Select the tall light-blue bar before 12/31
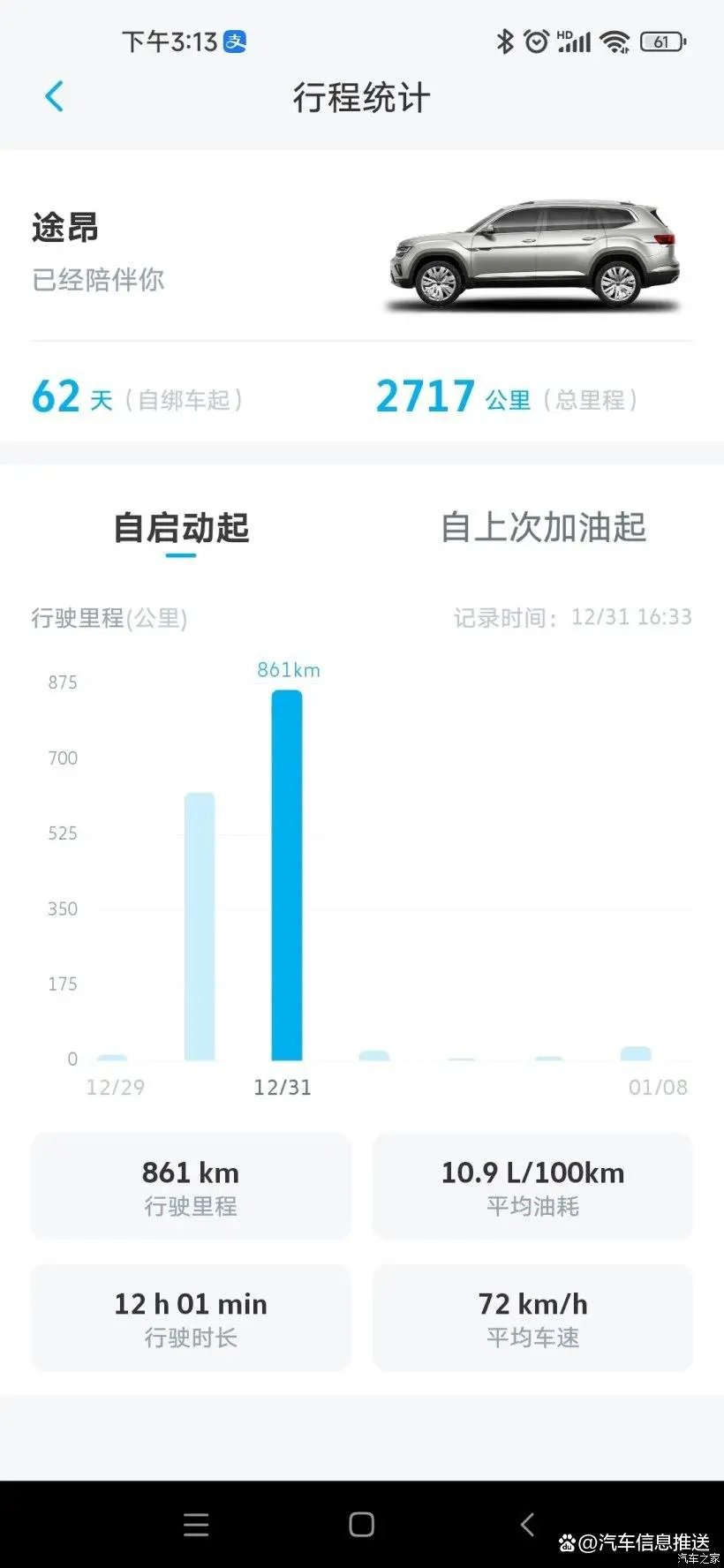 pos(200,926)
